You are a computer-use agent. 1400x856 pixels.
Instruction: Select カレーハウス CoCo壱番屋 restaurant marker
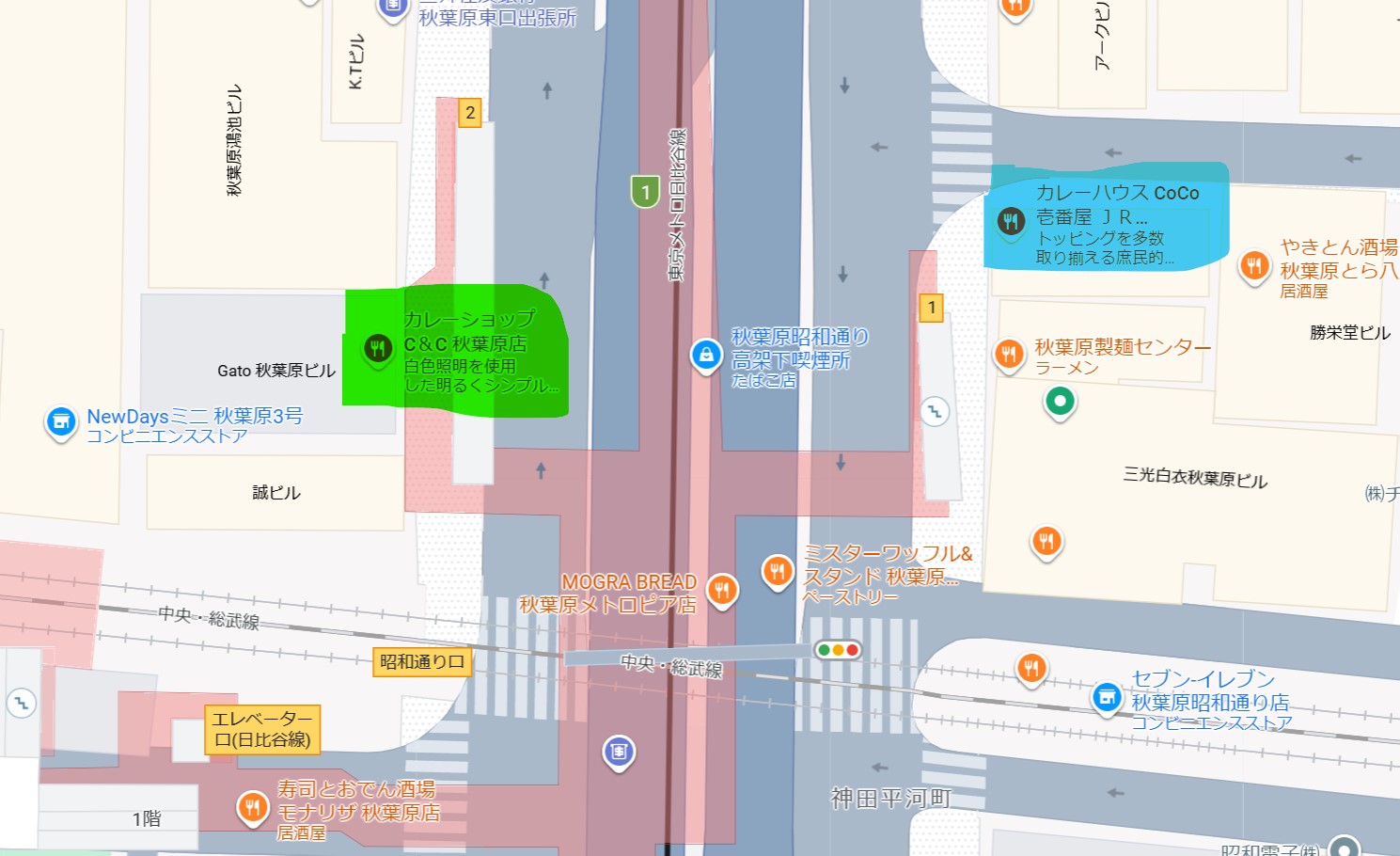[x=1011, y=223]
